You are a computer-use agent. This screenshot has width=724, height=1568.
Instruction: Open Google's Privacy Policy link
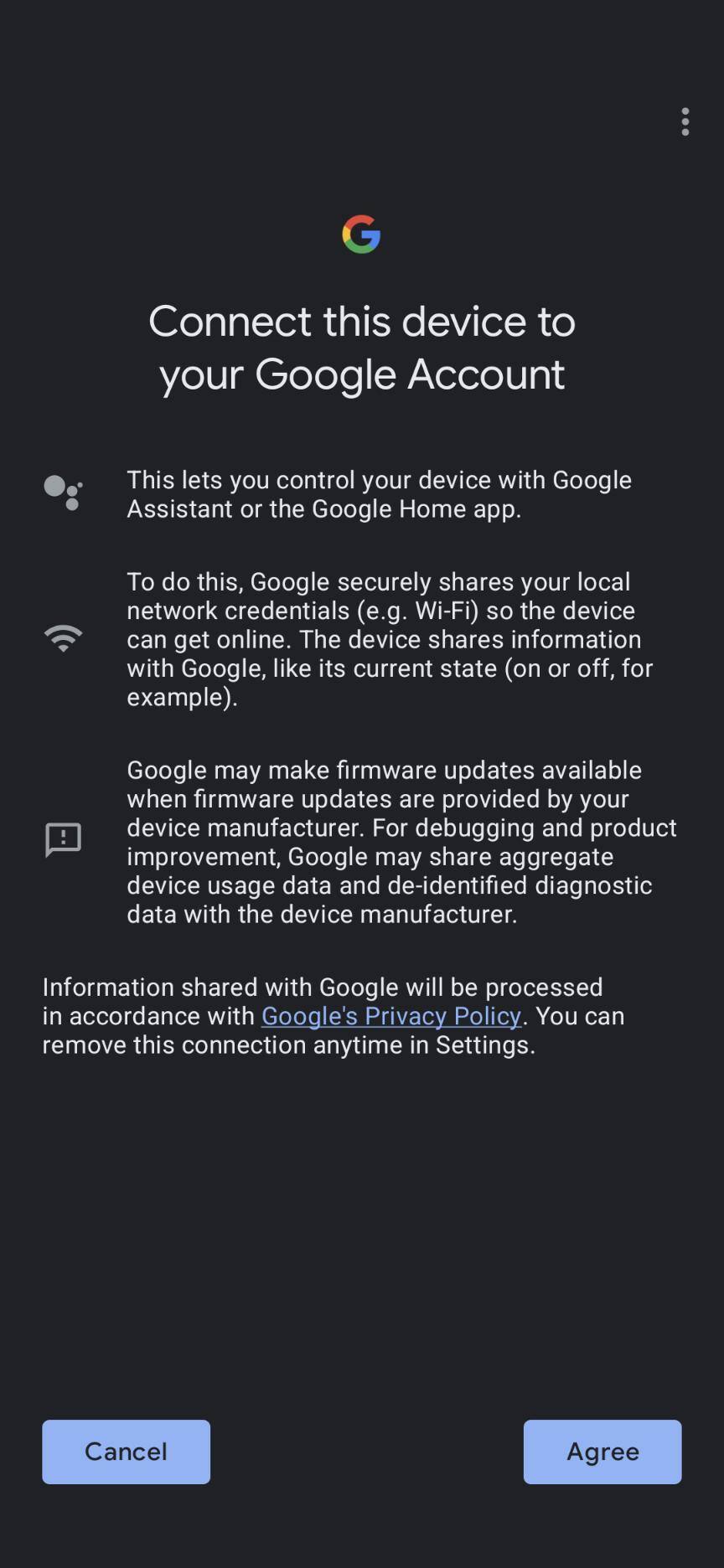coord(391,1016)
